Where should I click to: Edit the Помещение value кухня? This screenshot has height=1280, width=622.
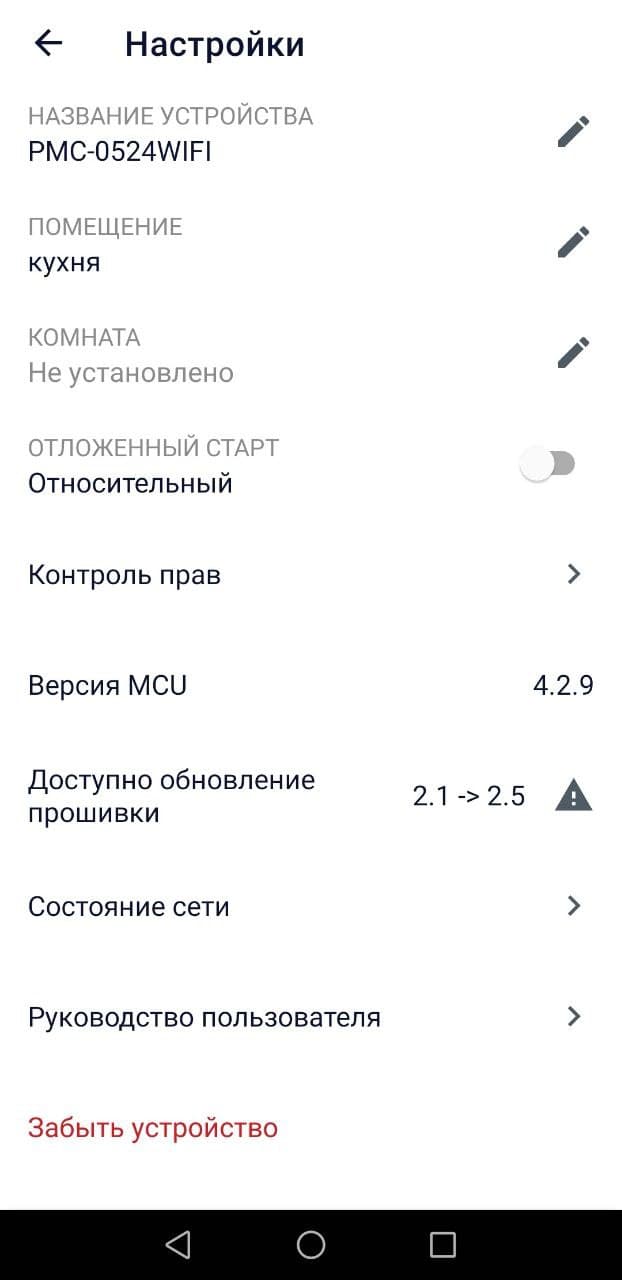pyautogui.click(x=573, y=242)
